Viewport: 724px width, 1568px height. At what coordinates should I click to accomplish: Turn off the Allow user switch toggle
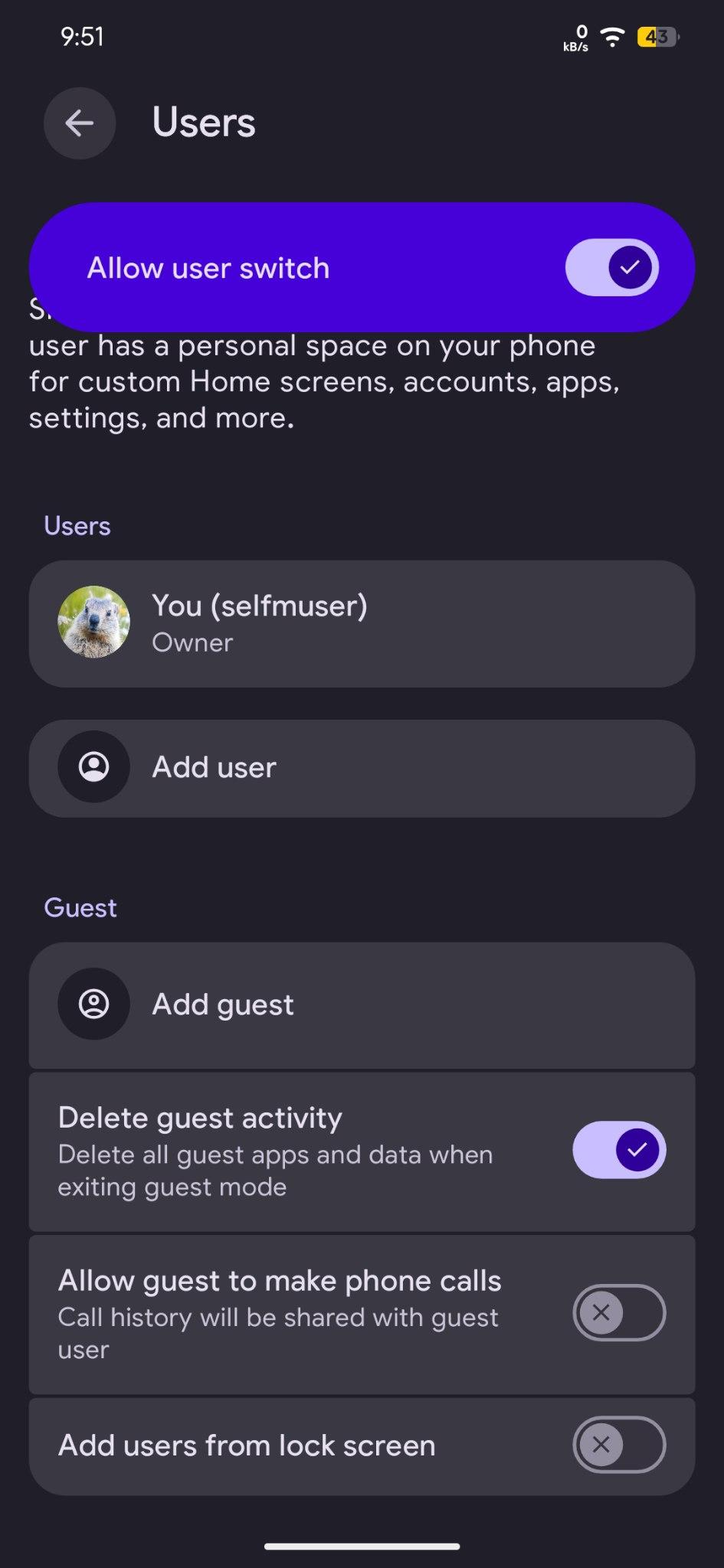611,267
